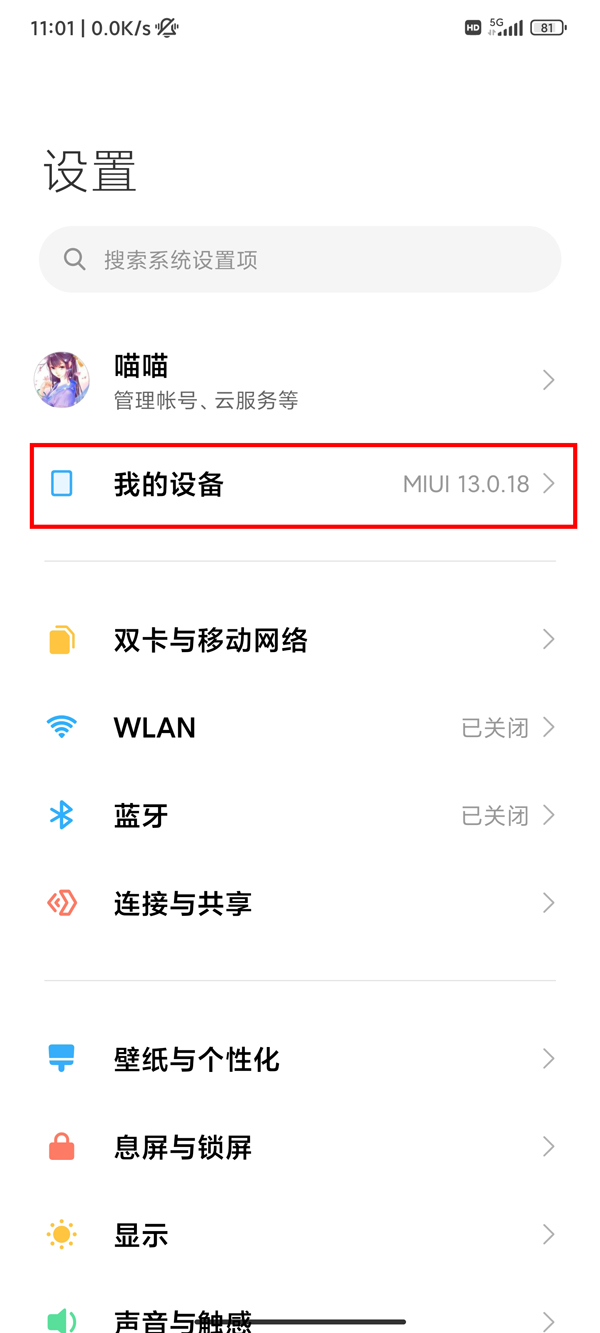Viewport: 600px width, 1333px height.
Task: Open 显示 display settings
Action: point(300,1235)
